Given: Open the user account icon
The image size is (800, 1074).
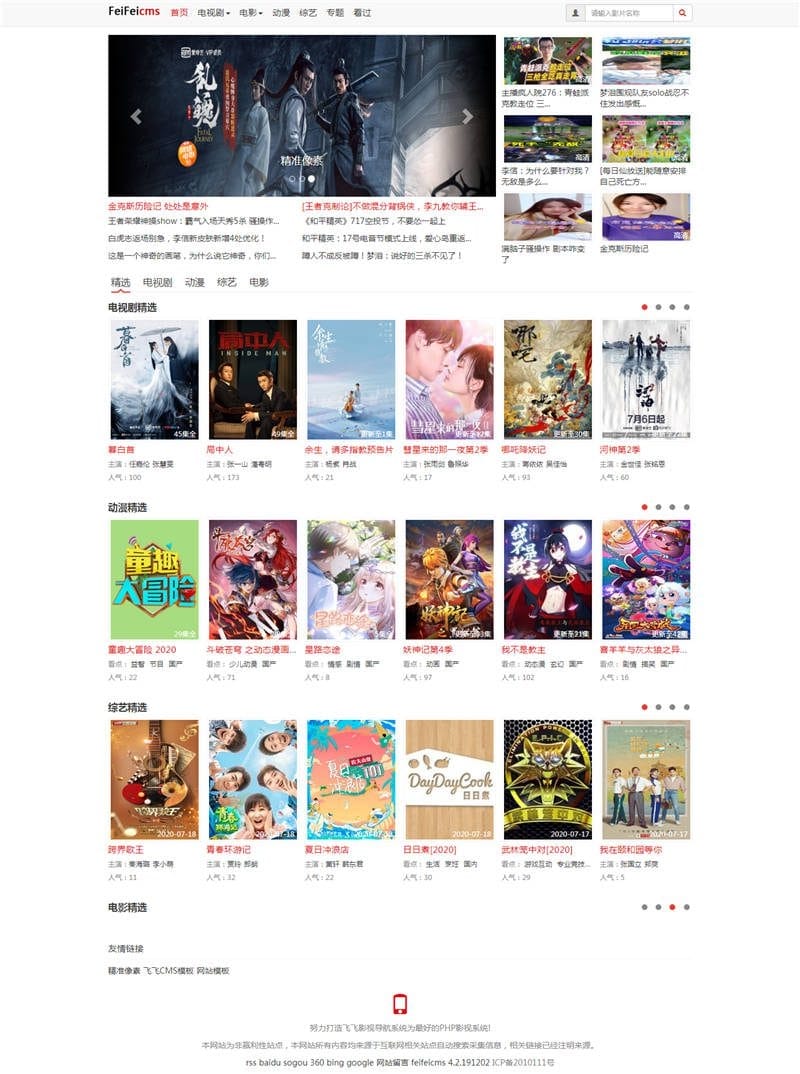Looking at the screenshot, I should point(575,13).
